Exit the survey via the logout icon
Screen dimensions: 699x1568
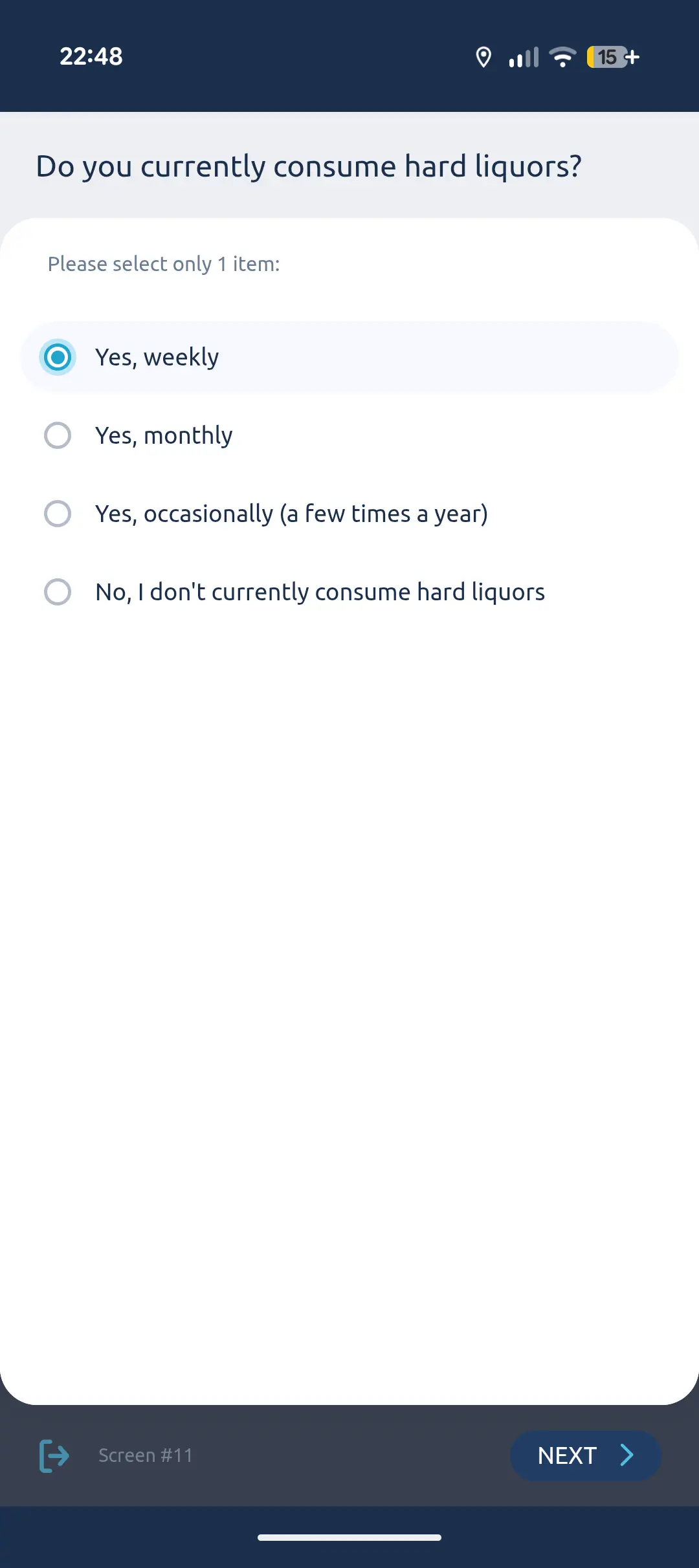coord(54,1455)
